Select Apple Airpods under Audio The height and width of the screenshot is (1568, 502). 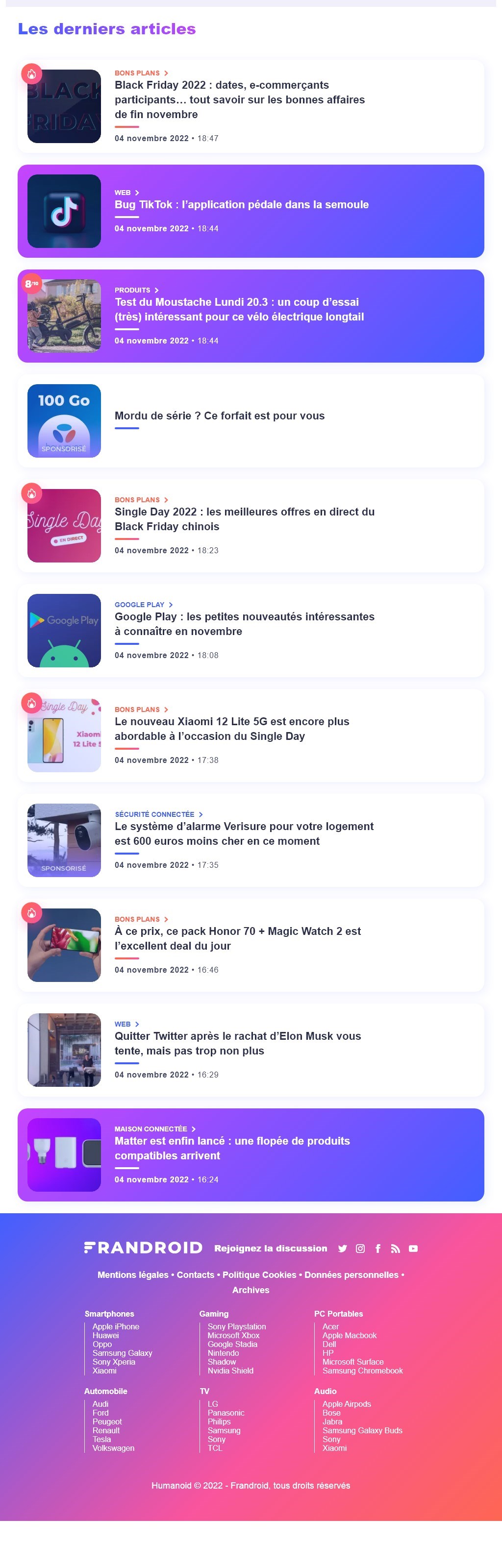click(x=346, y=1404)
